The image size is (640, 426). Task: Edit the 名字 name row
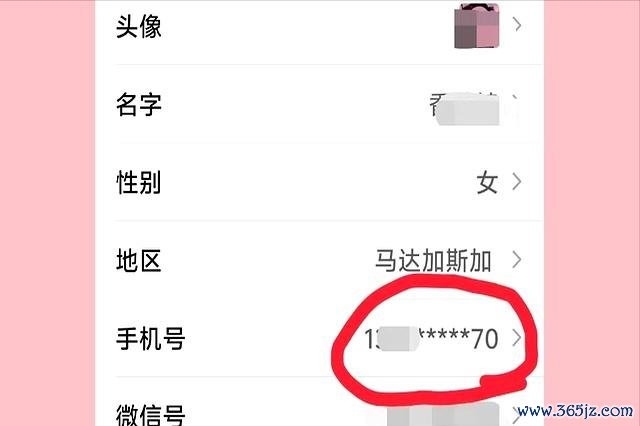pos(320,104)
